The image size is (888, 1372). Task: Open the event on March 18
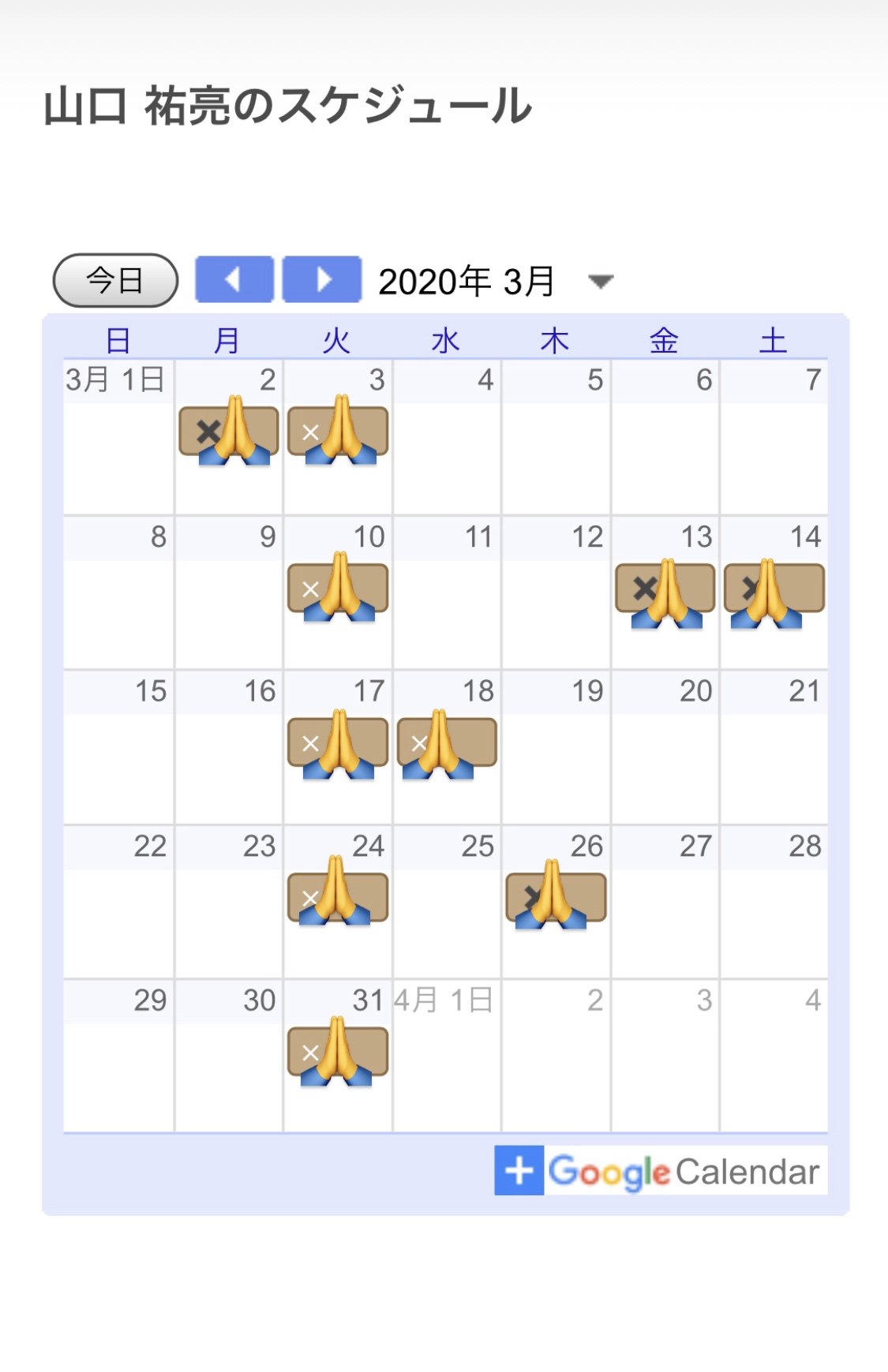[x=447, y=742]
